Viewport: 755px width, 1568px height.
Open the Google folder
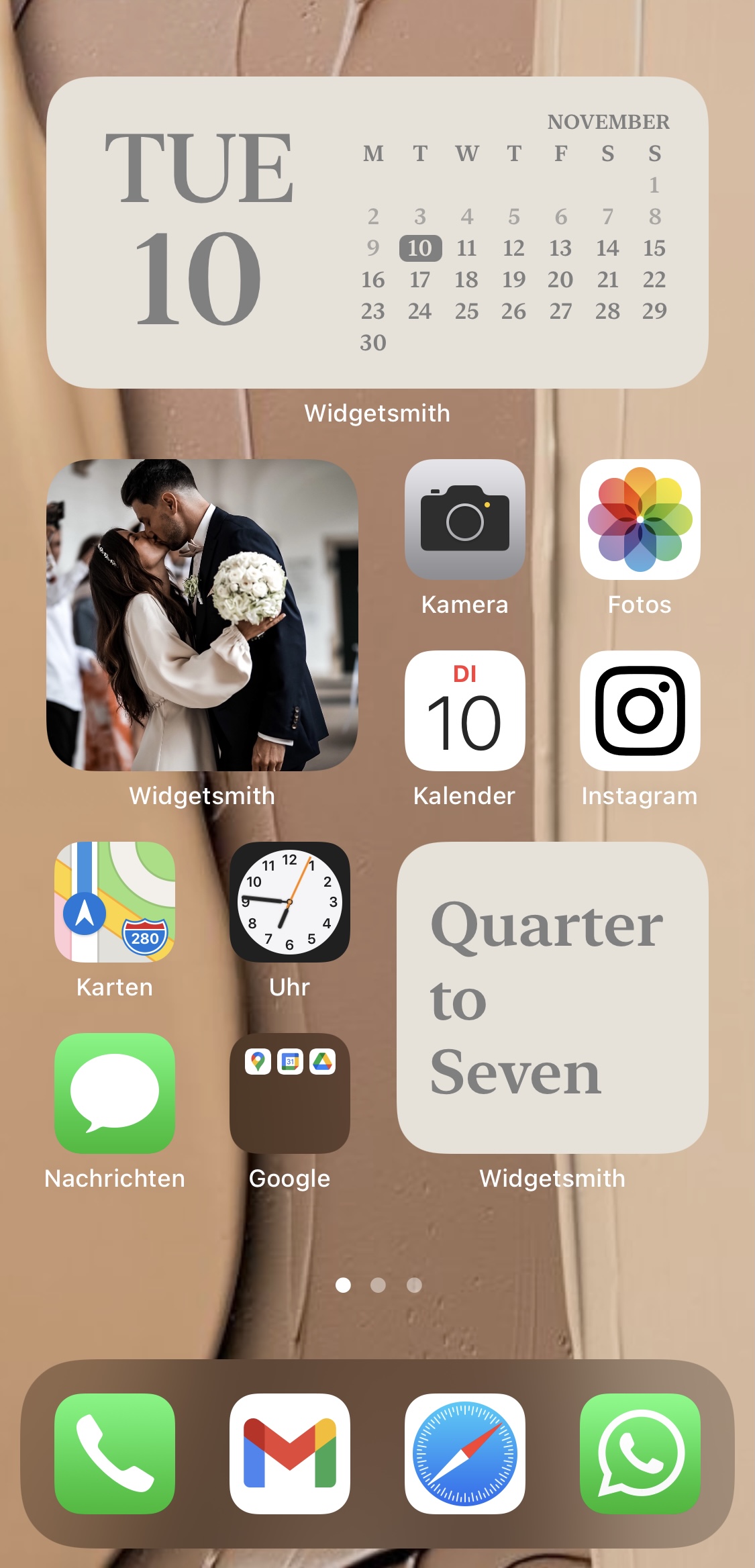pyautogui.click(x=290, y=1093)
